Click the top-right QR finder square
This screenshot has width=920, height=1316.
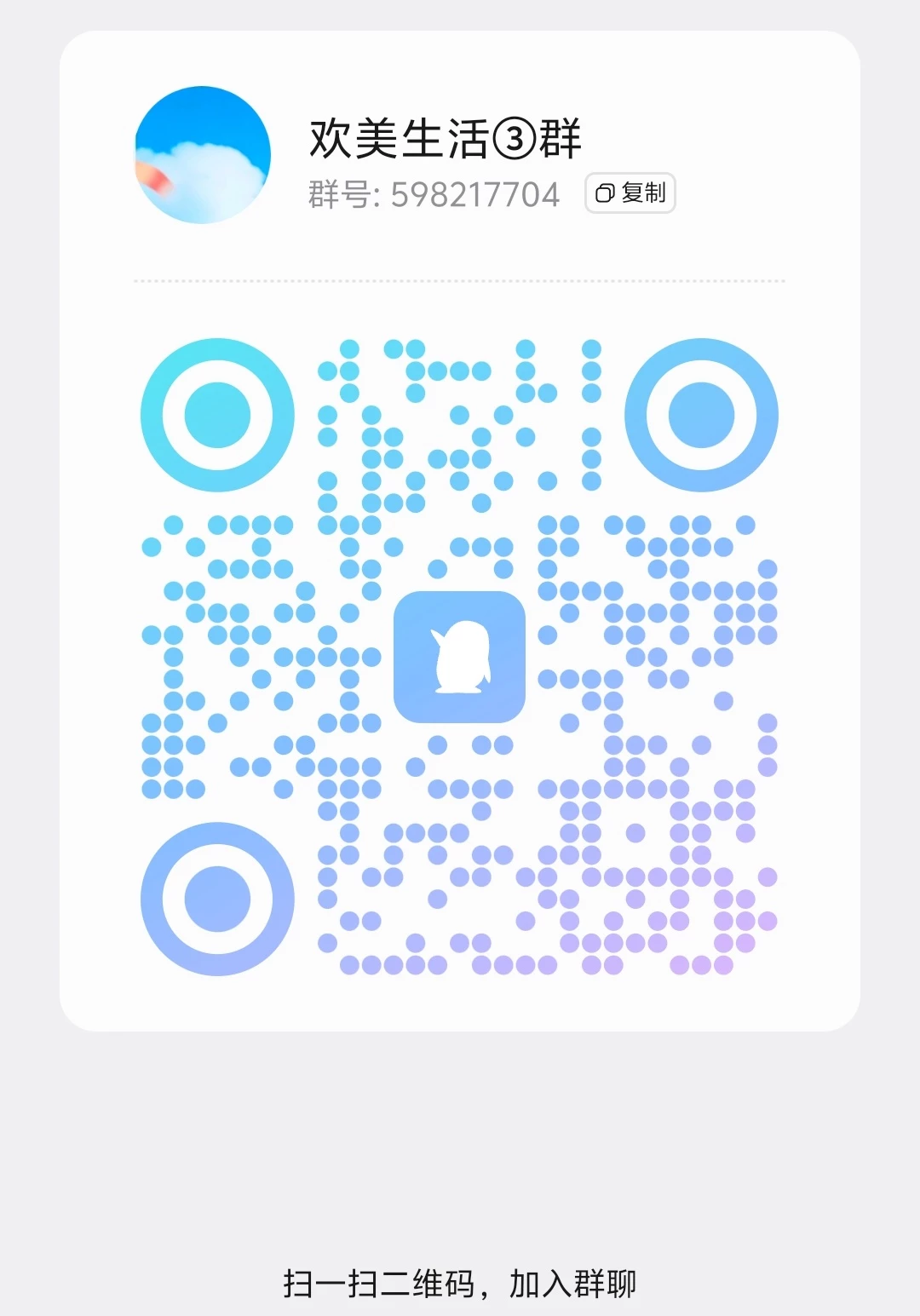click(700, 413)
